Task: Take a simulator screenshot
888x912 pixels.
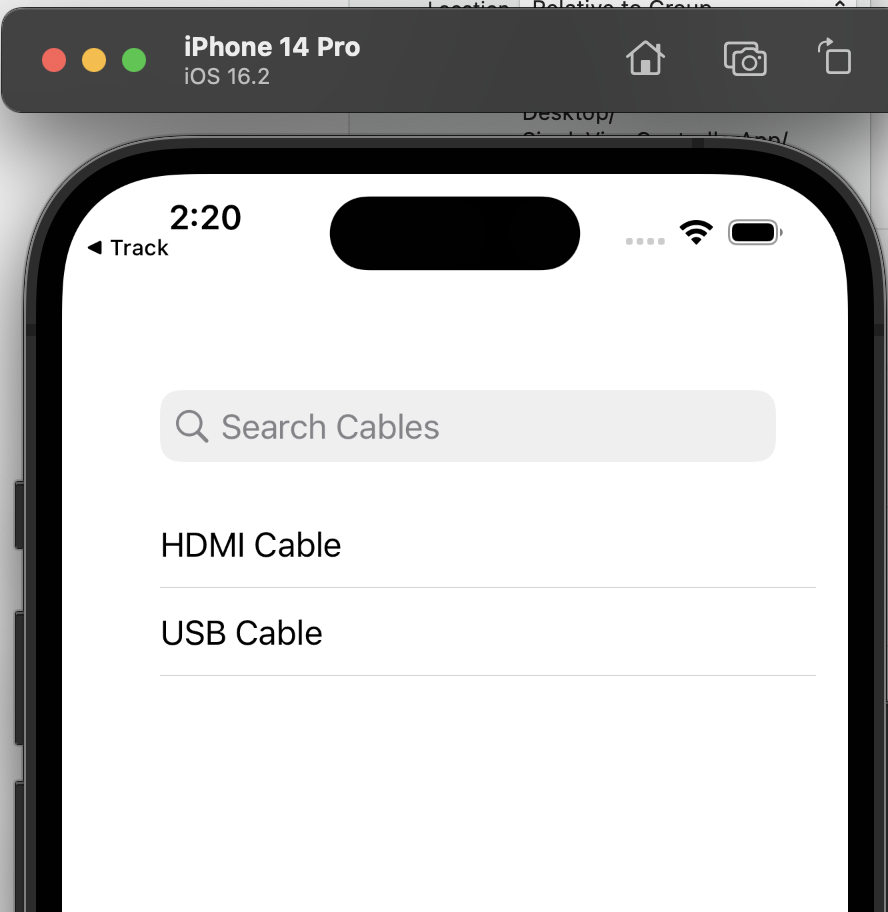Action: pyautogui.click(x=744, y=59)
